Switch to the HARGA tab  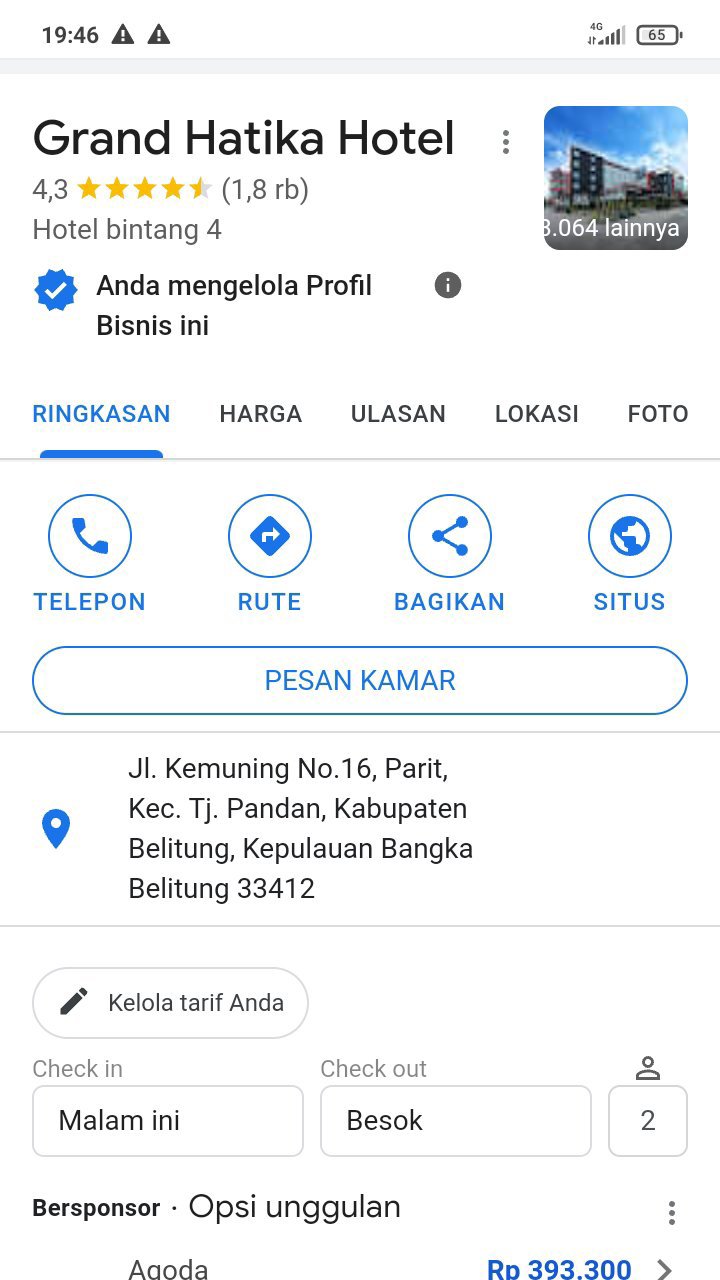[x=260, y=414]
